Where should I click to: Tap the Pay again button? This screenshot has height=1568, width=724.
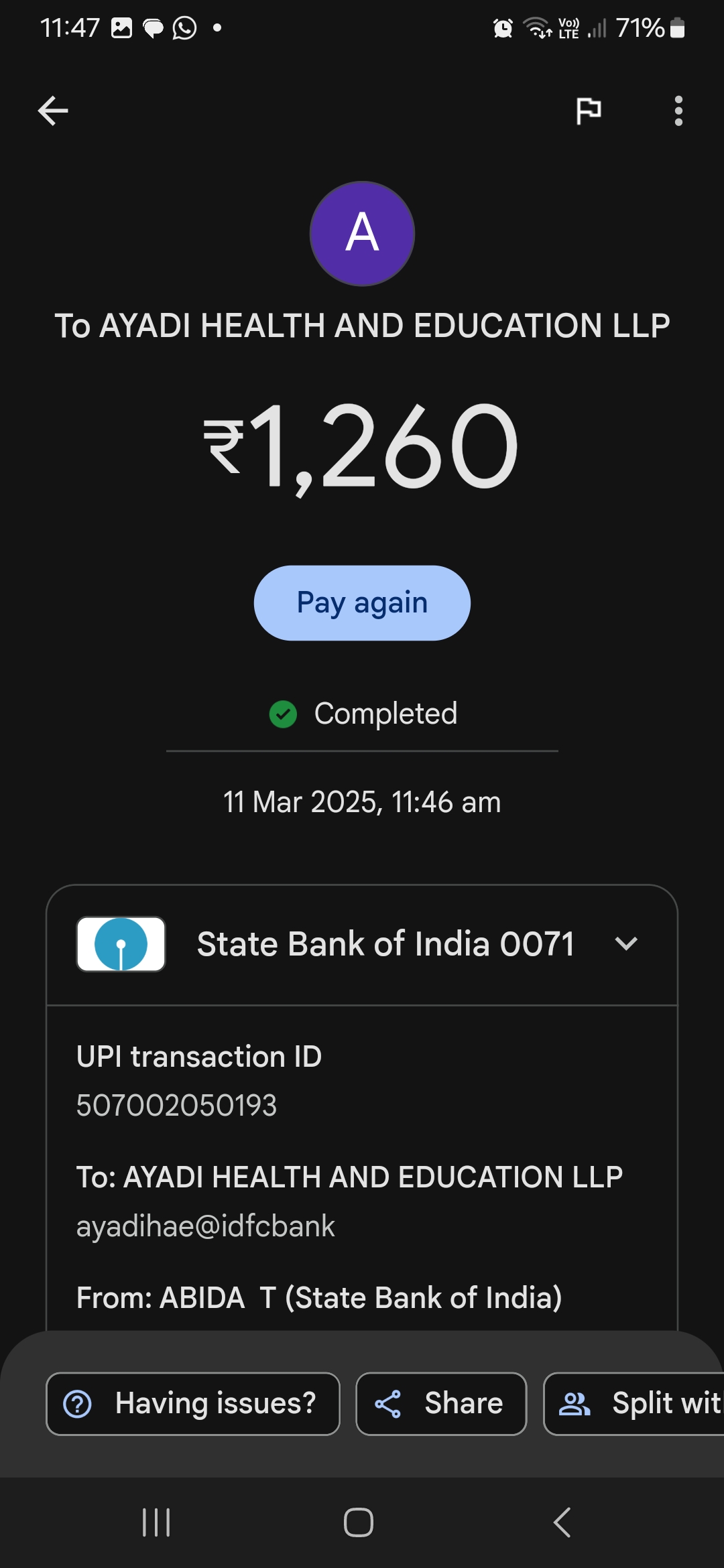click(x=362, y=602)
